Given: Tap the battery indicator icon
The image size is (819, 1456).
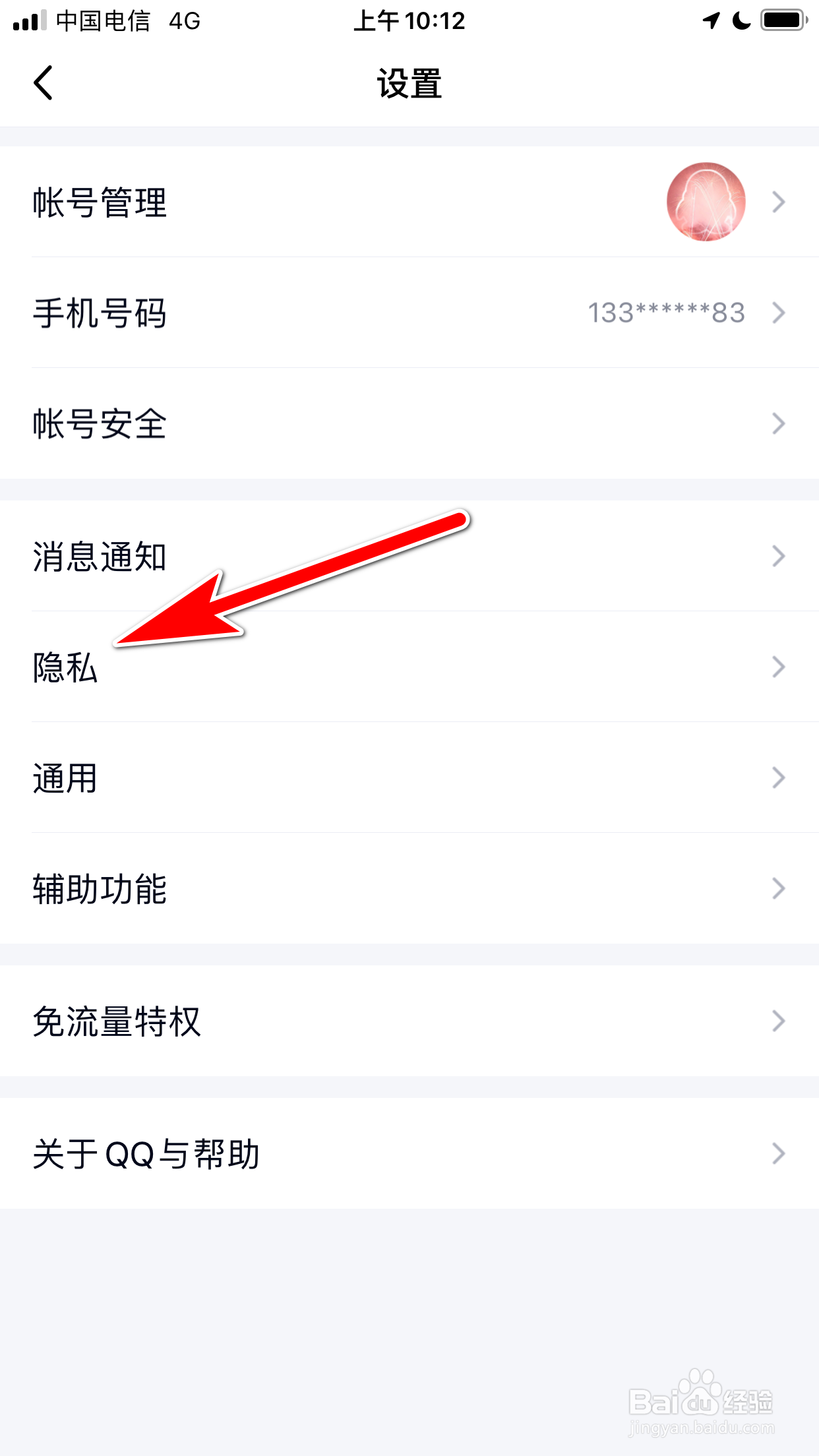Looking at the screenshot, I should click(x=781, y=21).
